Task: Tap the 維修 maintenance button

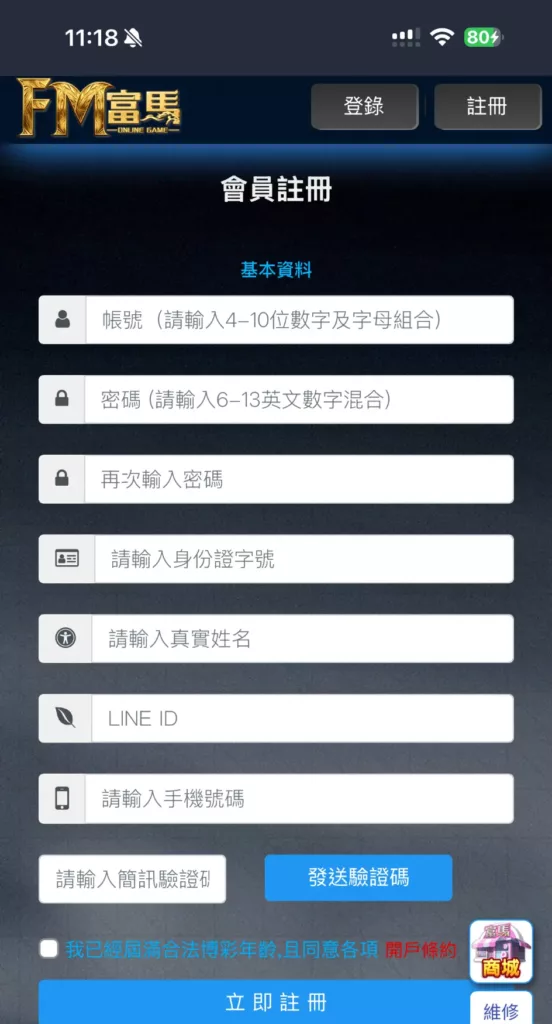Action: tap(501, 1010)
